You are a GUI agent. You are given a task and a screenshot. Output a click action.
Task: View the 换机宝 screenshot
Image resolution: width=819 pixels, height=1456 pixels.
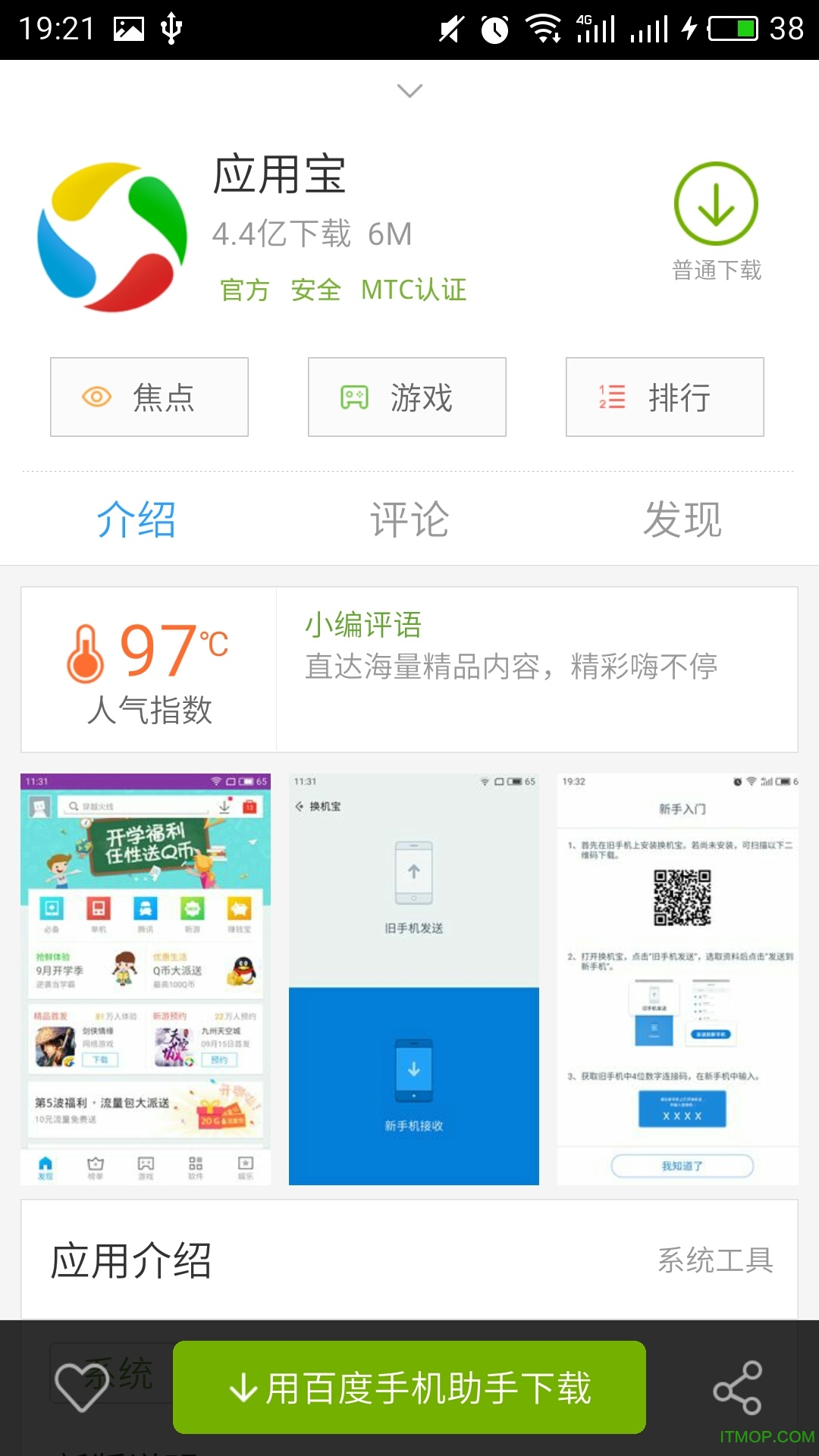tap(414, 979)
